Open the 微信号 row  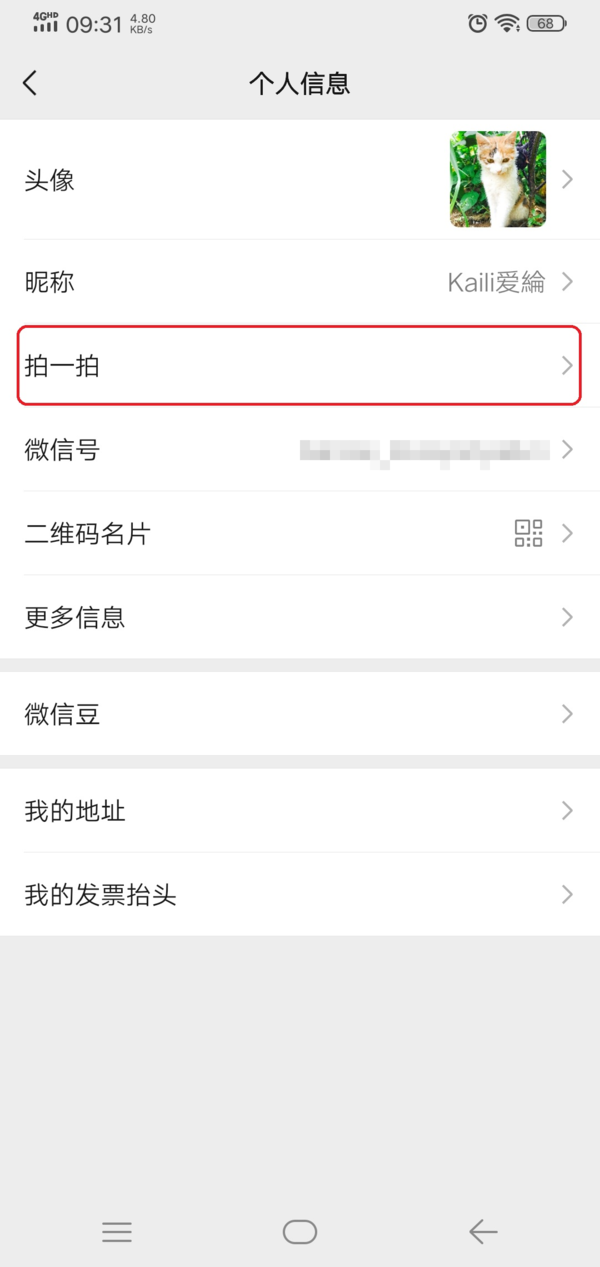(x=300, y=450)
